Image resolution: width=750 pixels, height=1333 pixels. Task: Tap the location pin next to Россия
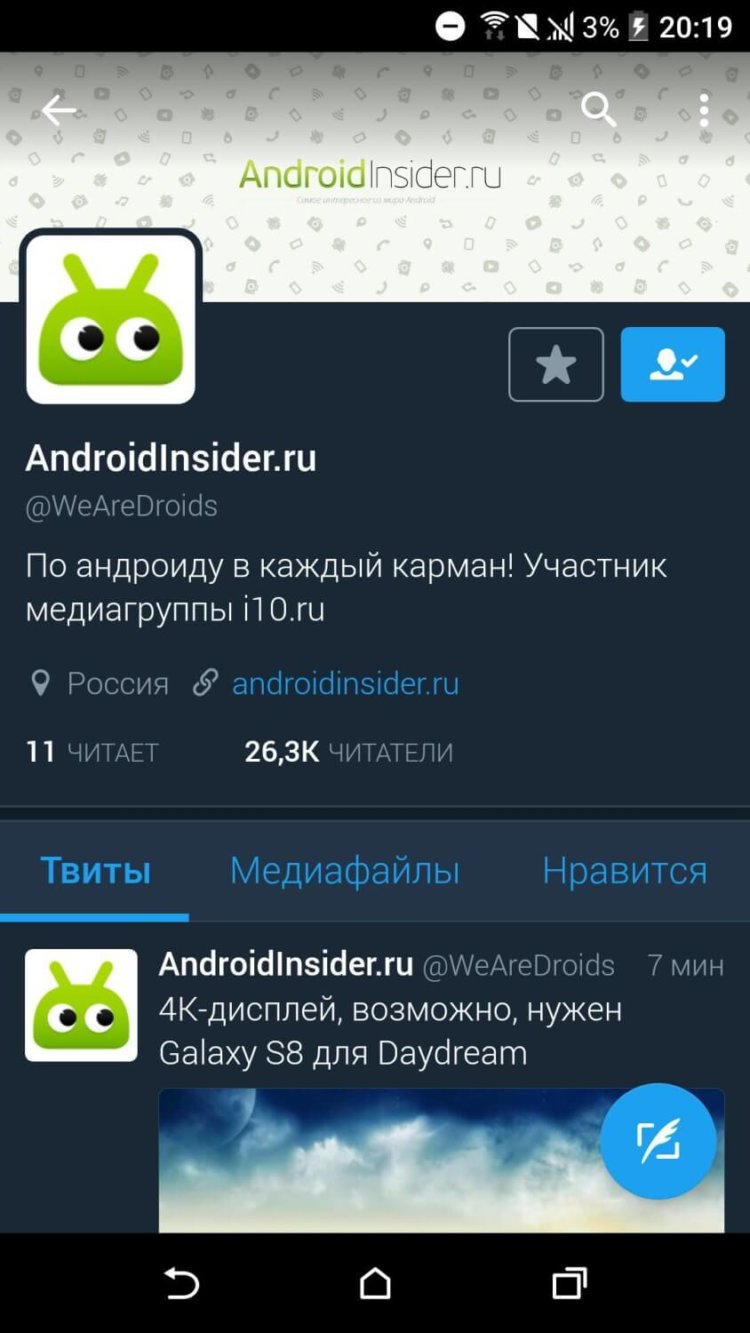click(40, 683)
